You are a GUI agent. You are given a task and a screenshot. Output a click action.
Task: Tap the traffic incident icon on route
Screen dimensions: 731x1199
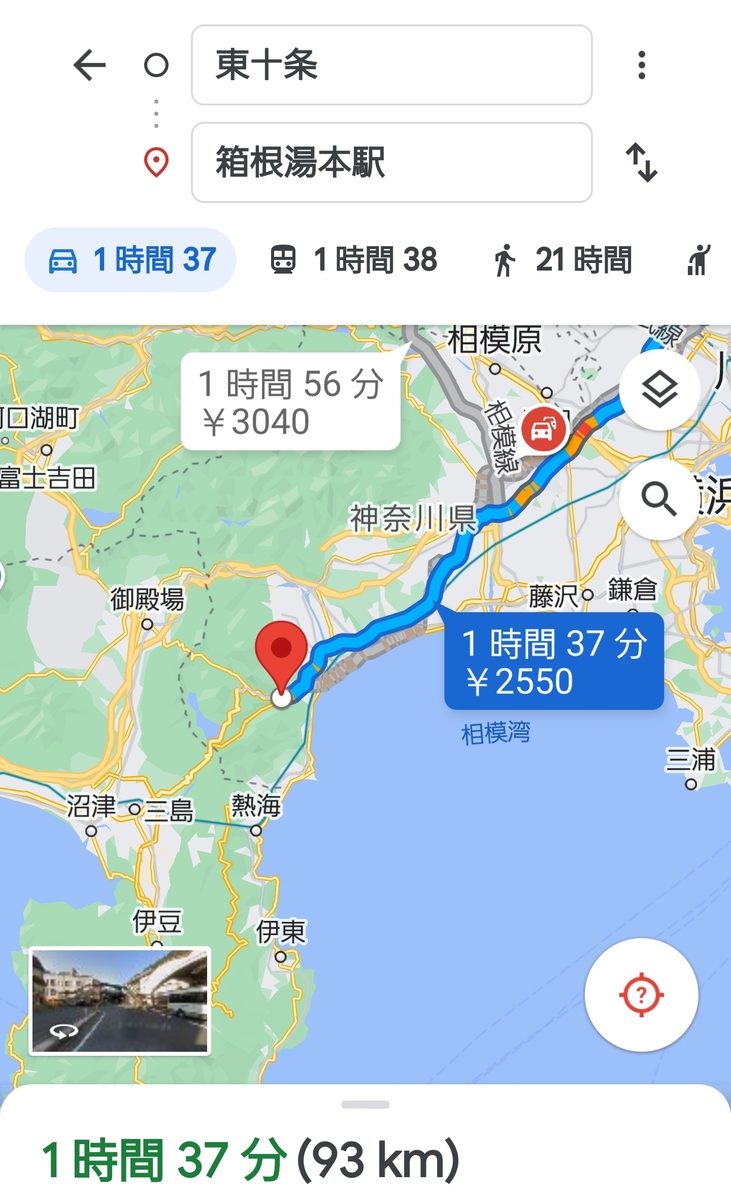point(544,429)
